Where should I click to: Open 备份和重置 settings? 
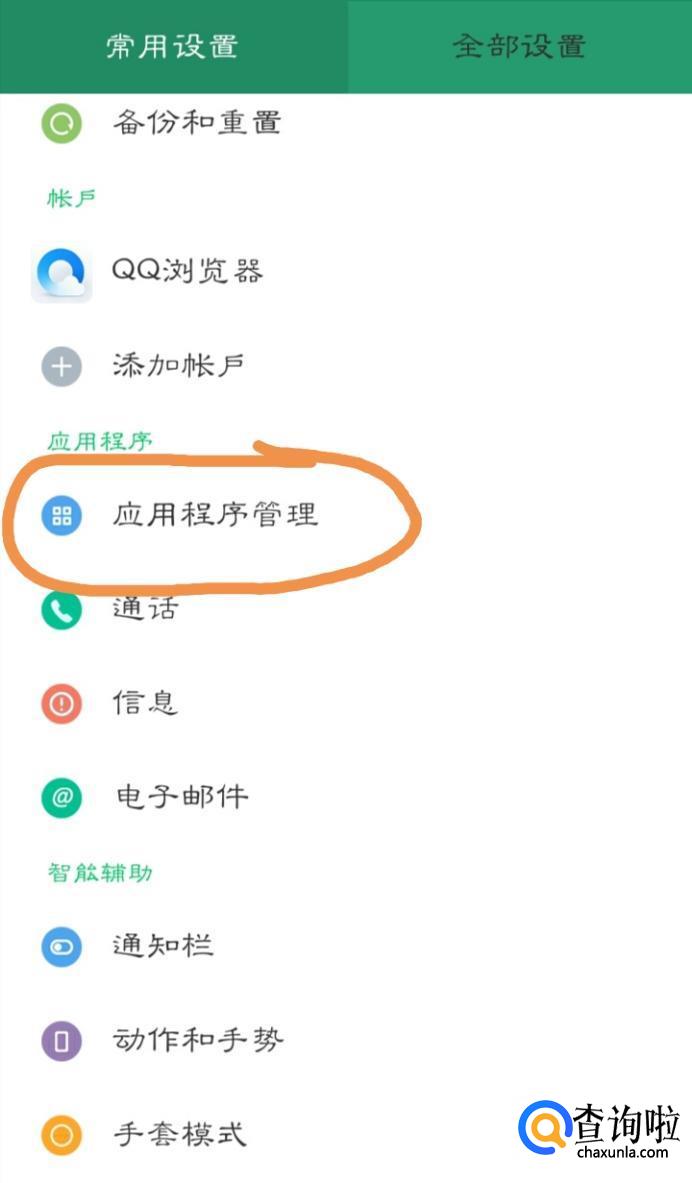[196, 124]
